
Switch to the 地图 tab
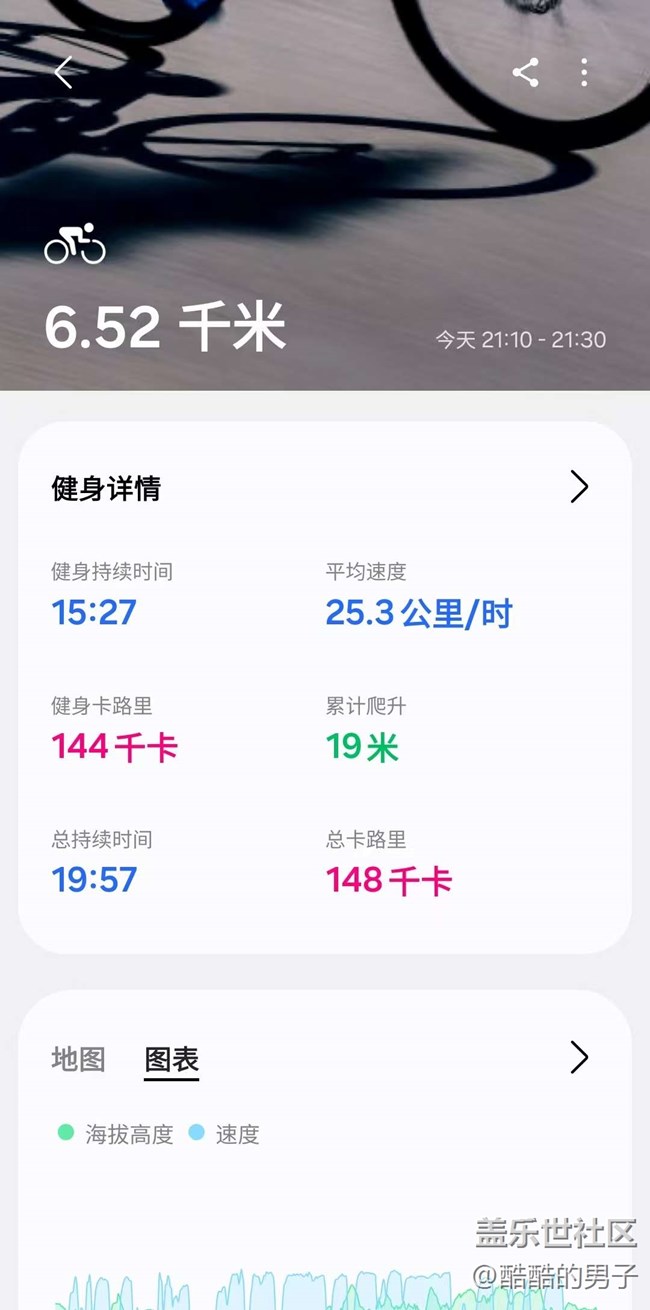[x=78, y=1059]
